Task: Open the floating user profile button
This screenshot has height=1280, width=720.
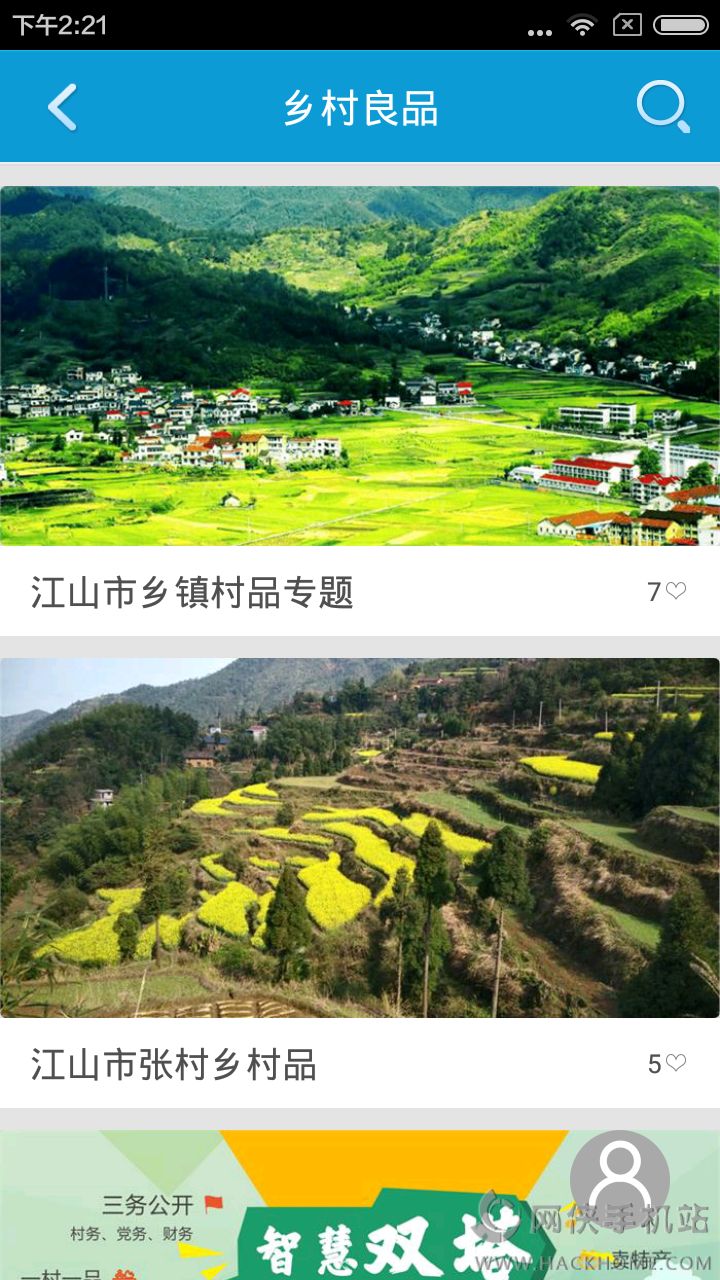Action: click(x=620, y=1180)
